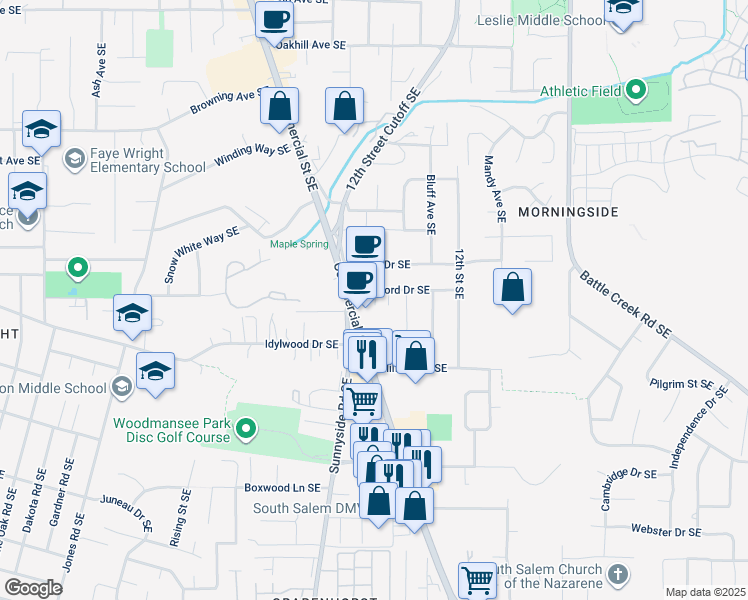Select the South Salem Church of the Nazarene icon

[619, 575]
